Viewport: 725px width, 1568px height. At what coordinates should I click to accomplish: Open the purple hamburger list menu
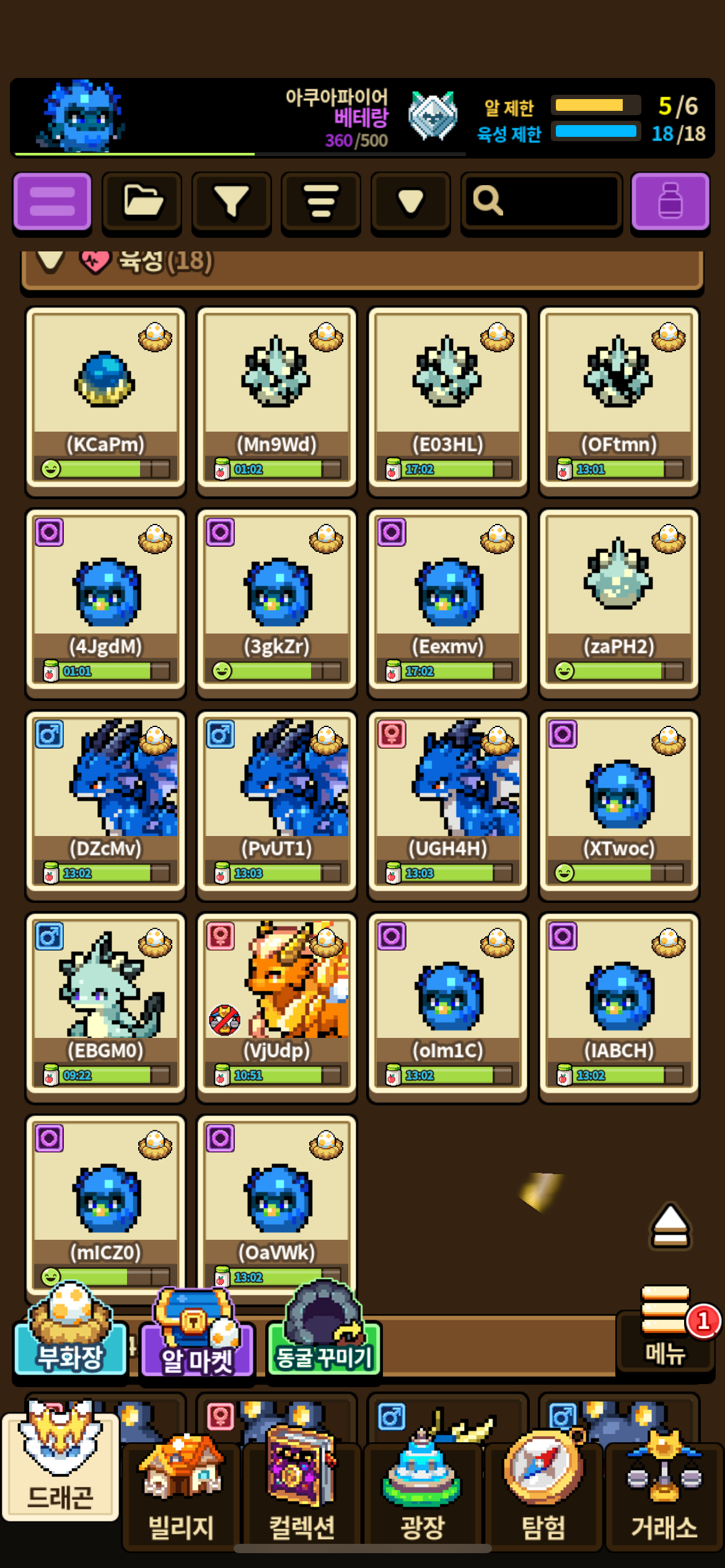click(x=52, y=203)
